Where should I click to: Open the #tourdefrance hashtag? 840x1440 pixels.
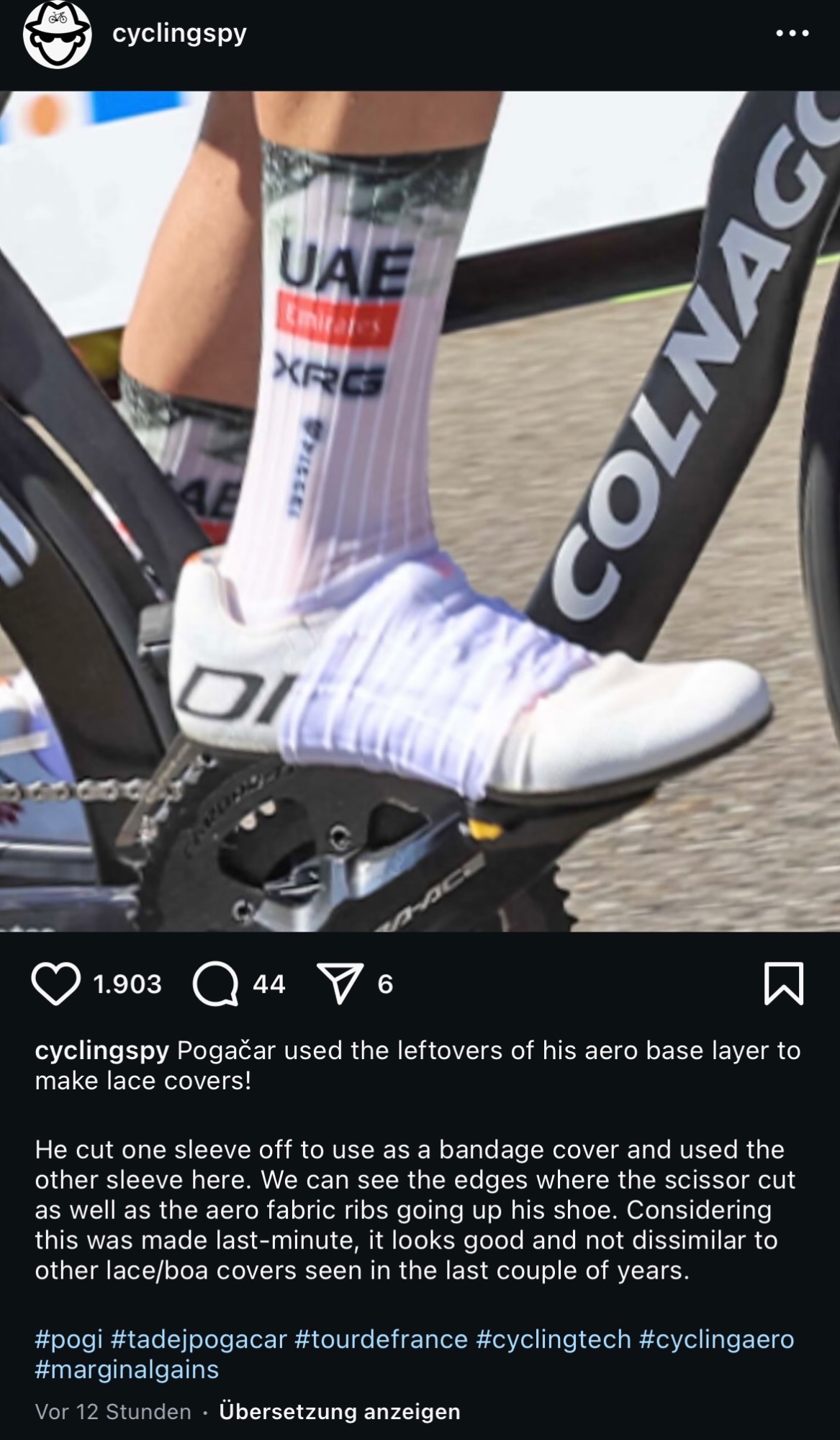[x=381, y=1339]
